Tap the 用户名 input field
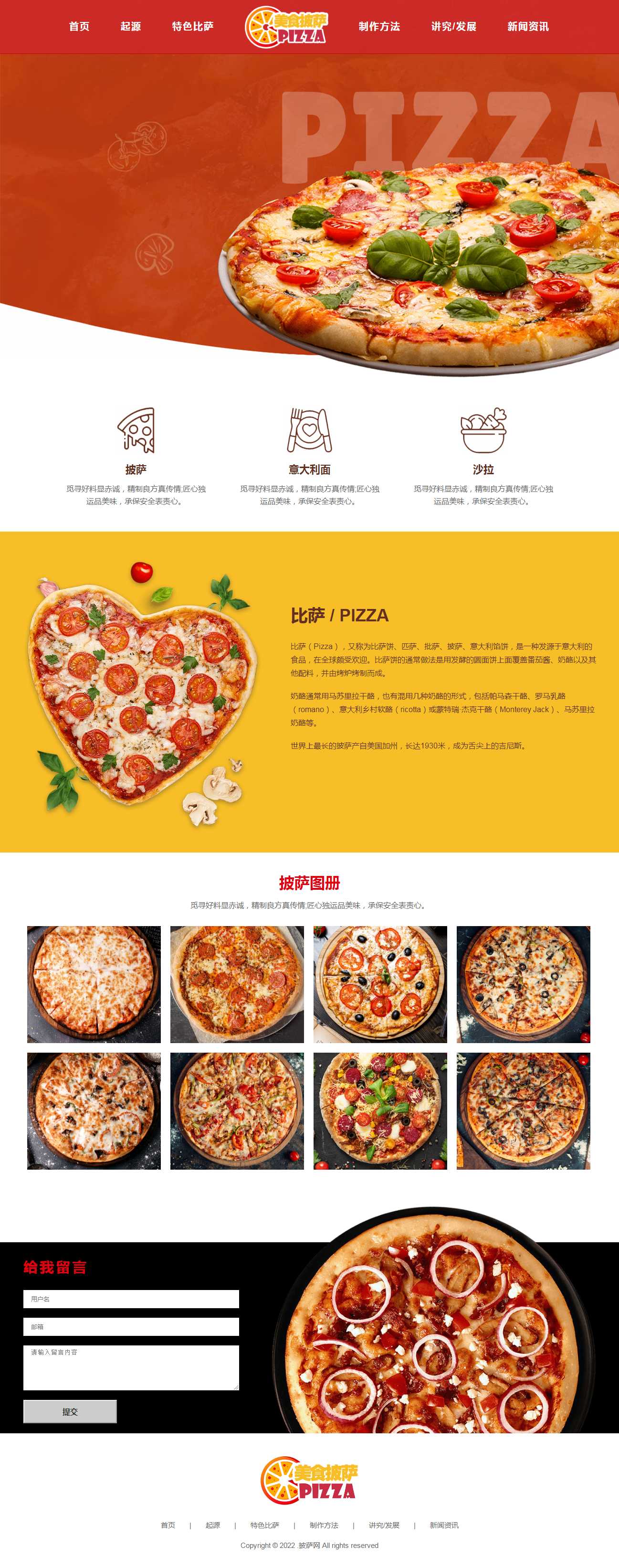 pyautogui.click(x=131, y=1298)
